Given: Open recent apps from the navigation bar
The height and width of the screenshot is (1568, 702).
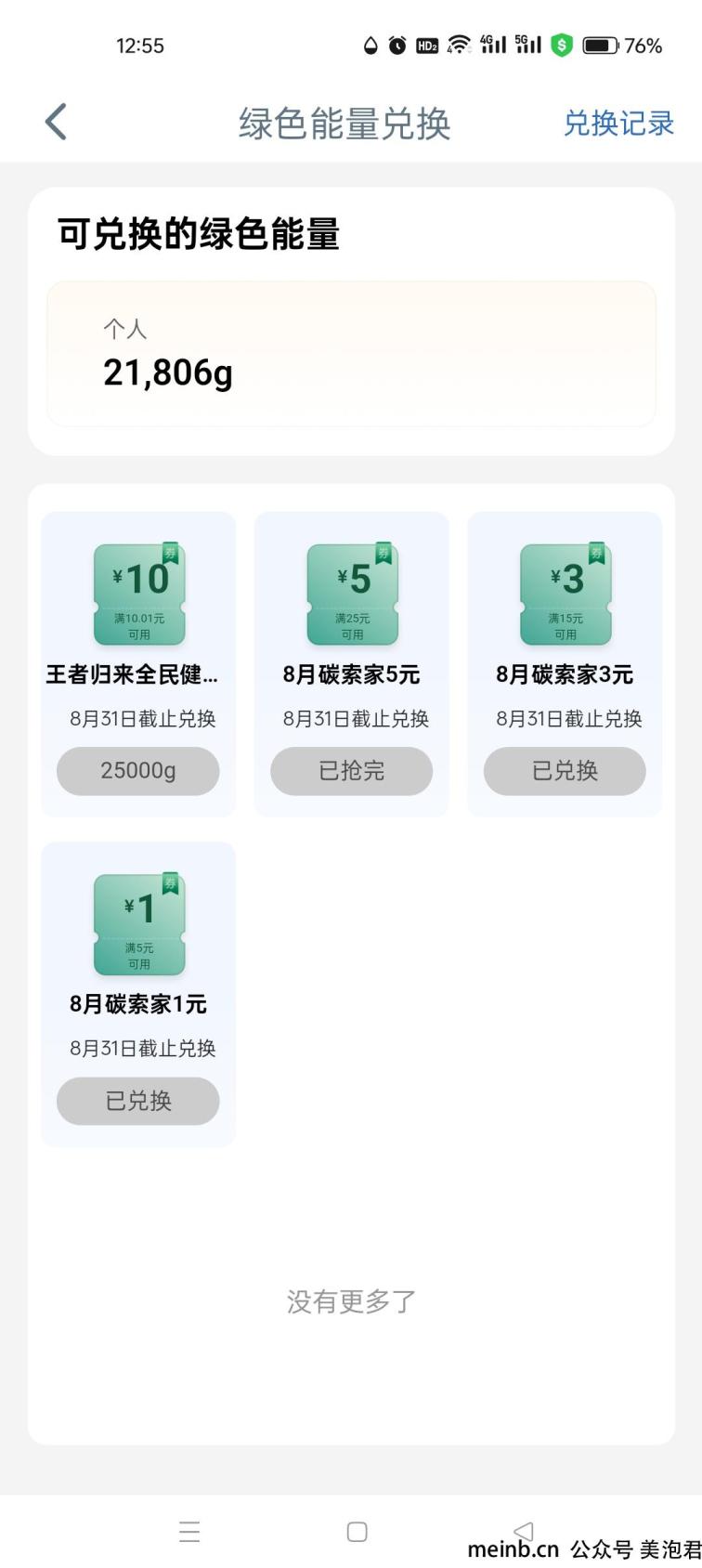Looking at the screenshot, I should pyautogui.click(x=189, y=1532).
